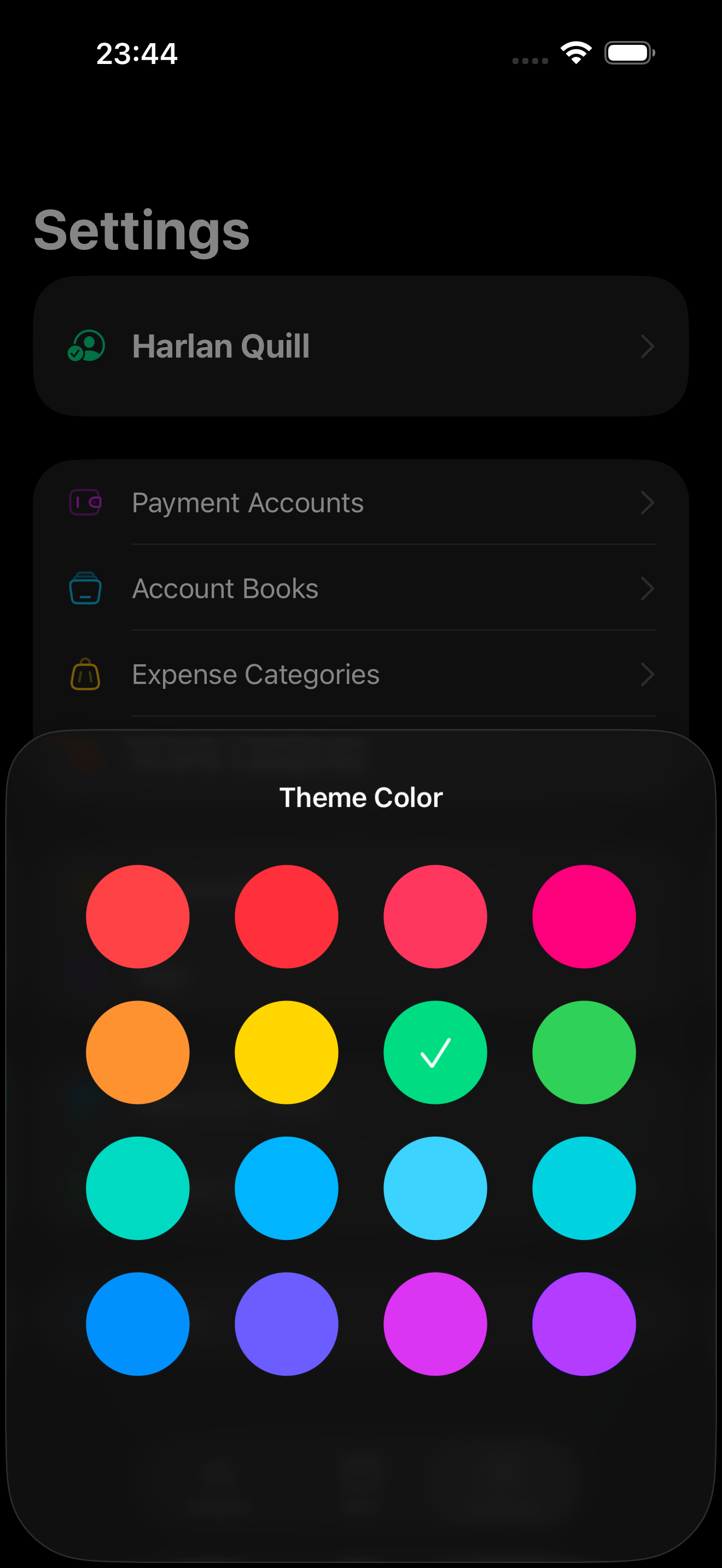This screenshot has height=1568, width=722.
Task: Open Account Books settings
Action: [x=360, y=589]
